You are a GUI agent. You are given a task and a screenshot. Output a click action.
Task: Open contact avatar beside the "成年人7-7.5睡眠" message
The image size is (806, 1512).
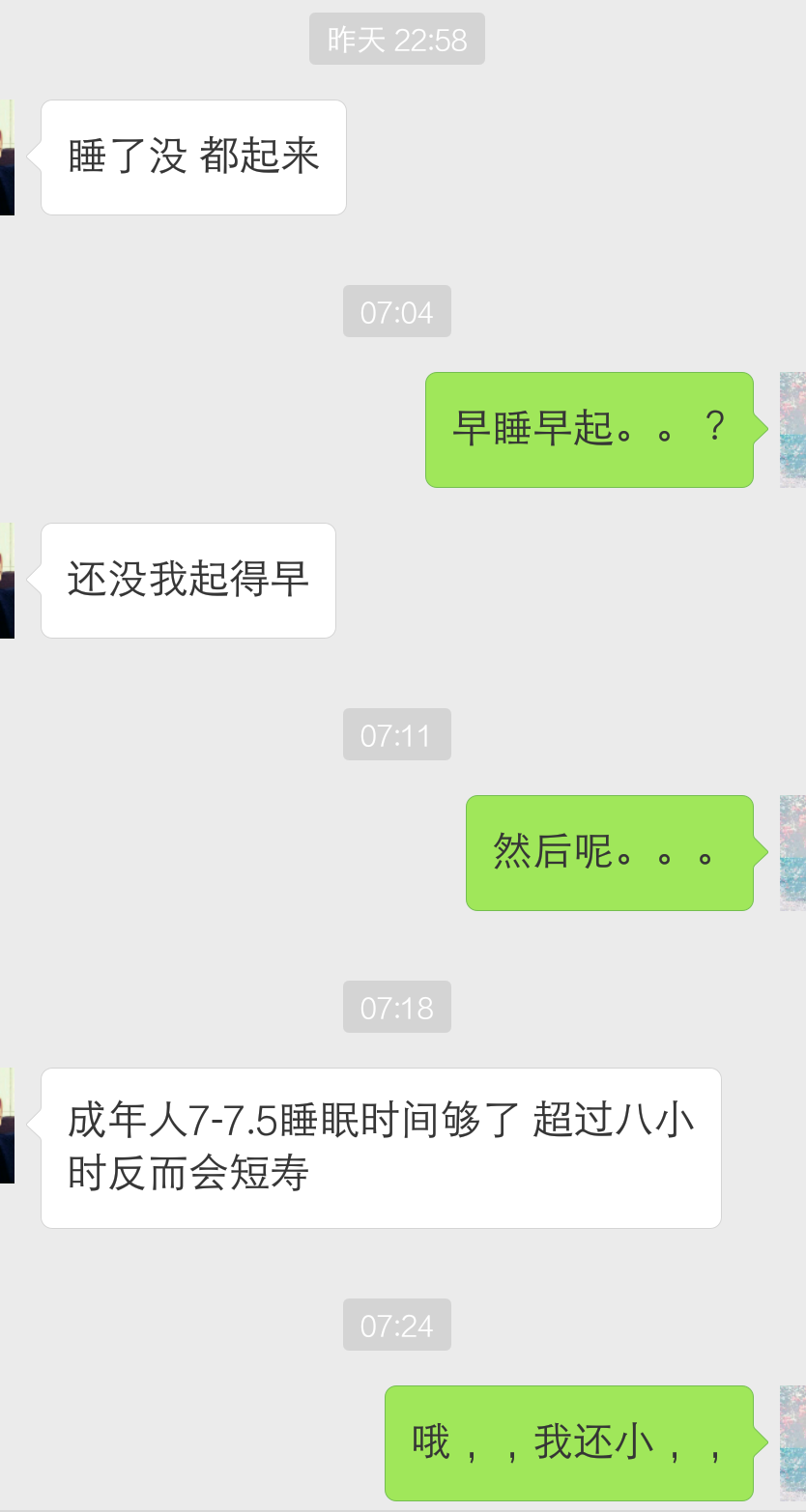point(7,1126)
